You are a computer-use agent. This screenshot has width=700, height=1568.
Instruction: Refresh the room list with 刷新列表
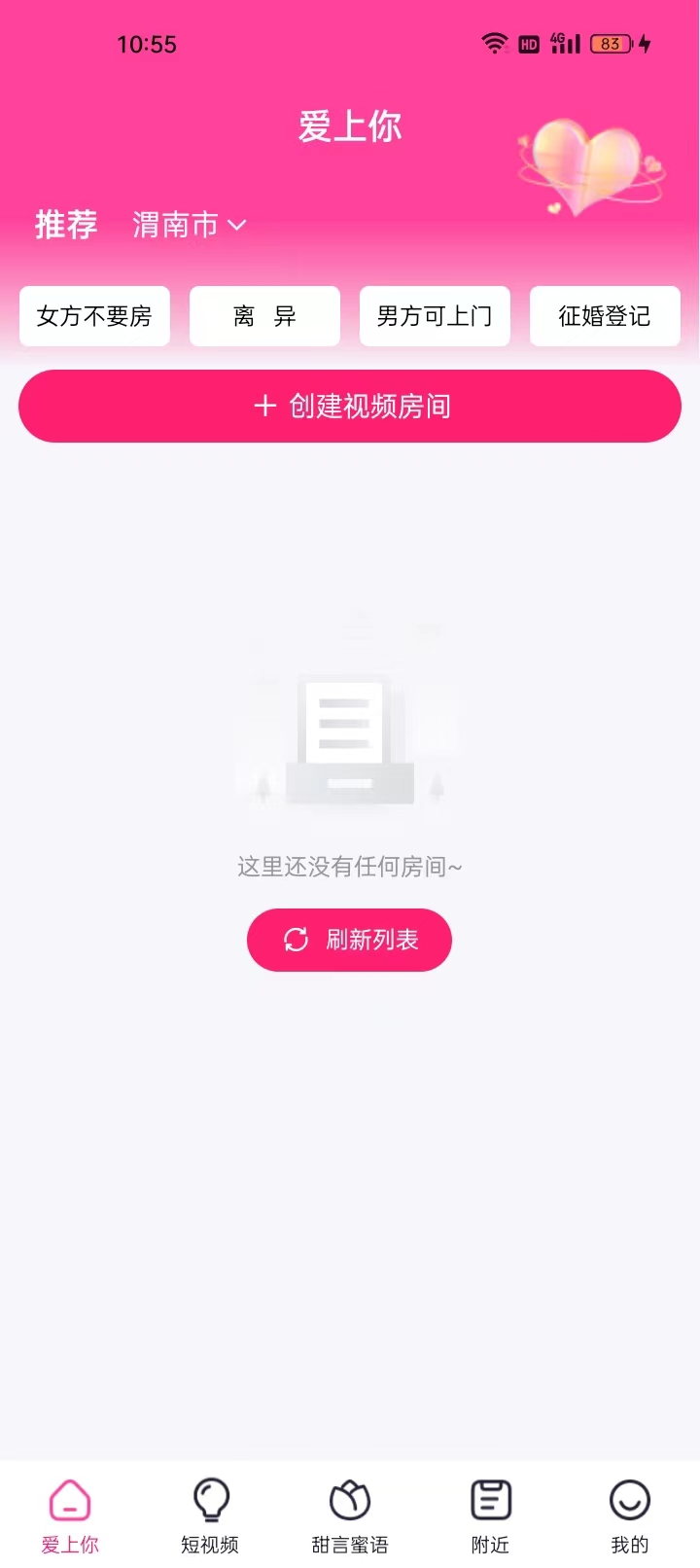coord(349,940)
